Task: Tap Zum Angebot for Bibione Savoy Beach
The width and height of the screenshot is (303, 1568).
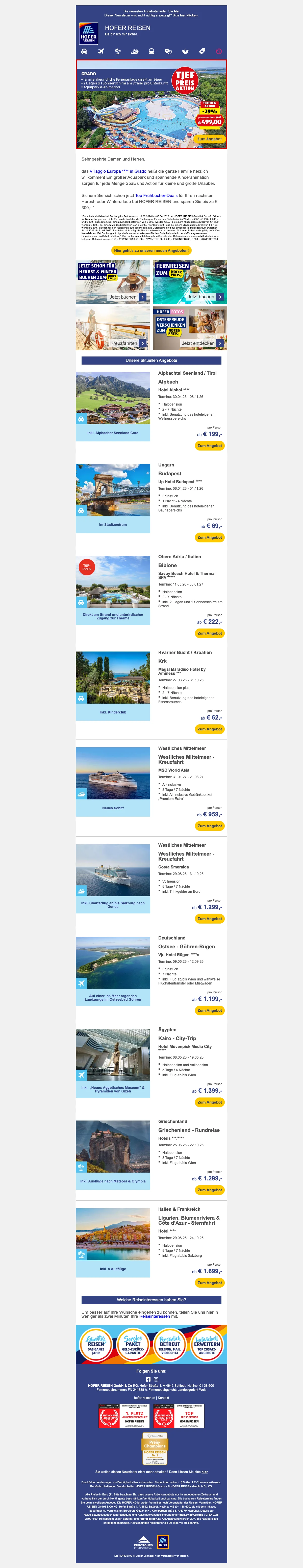Action: click(209, 633)
